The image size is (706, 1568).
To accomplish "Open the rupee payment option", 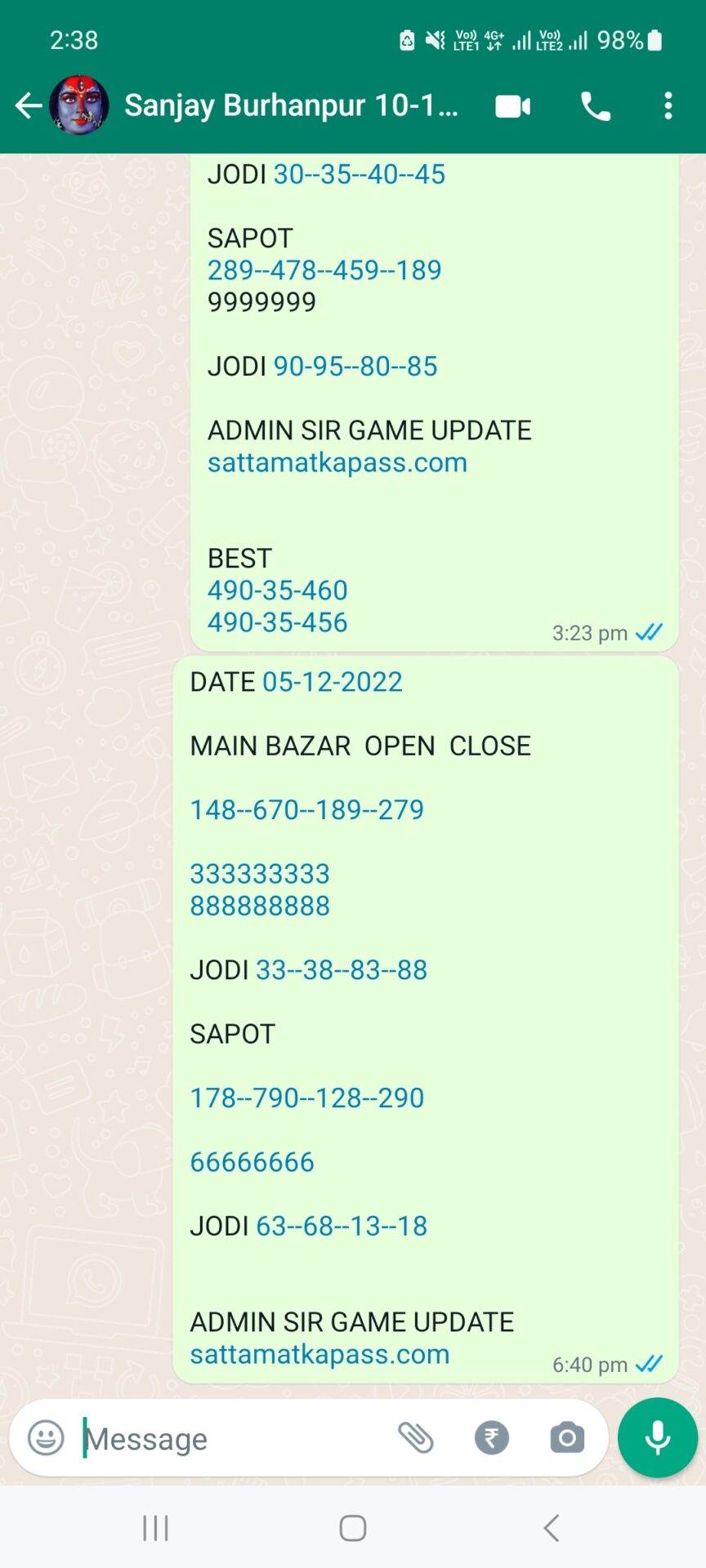I will point(492,1437).
